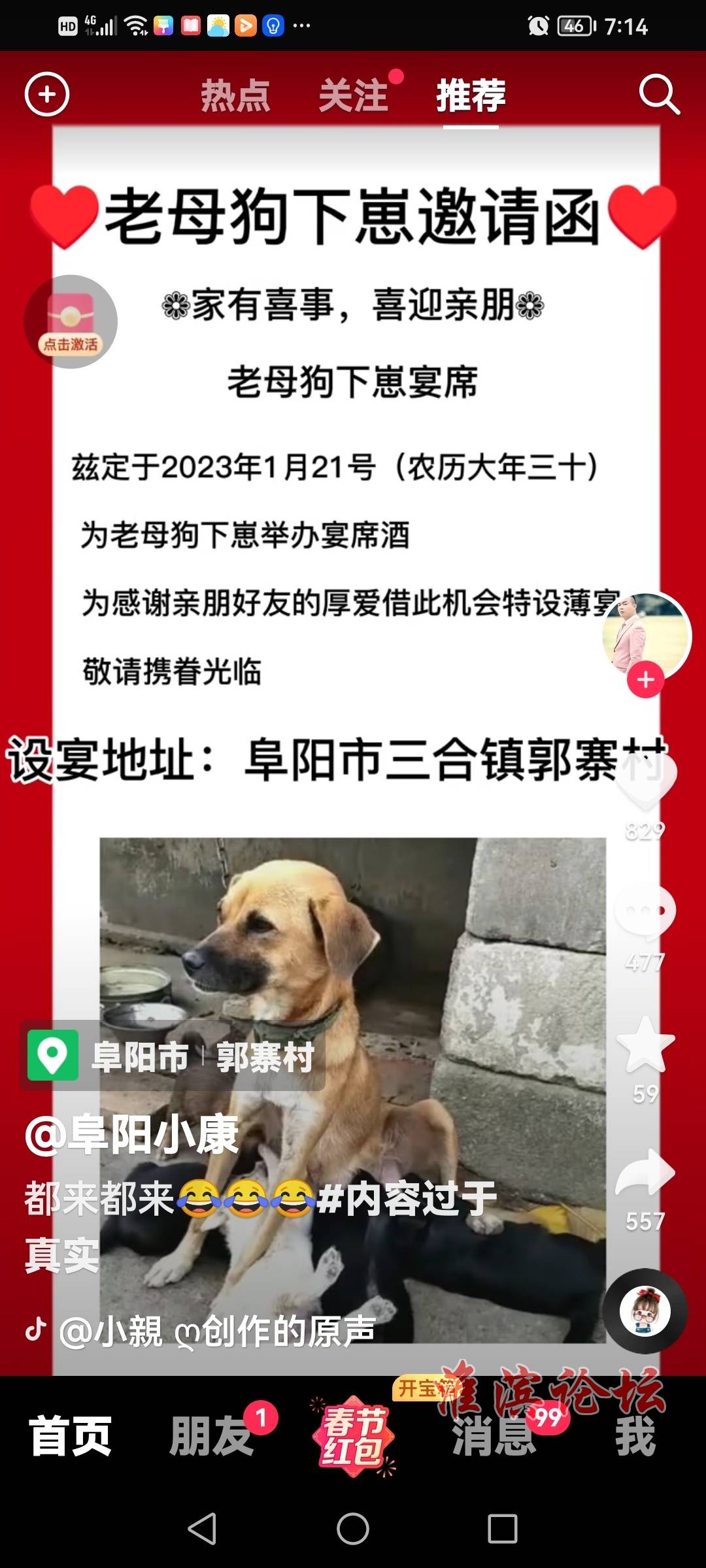Screen dimensions: 706x1568
Task: Tap the 点击激活 red packet widget
Action: coord(71,321)
